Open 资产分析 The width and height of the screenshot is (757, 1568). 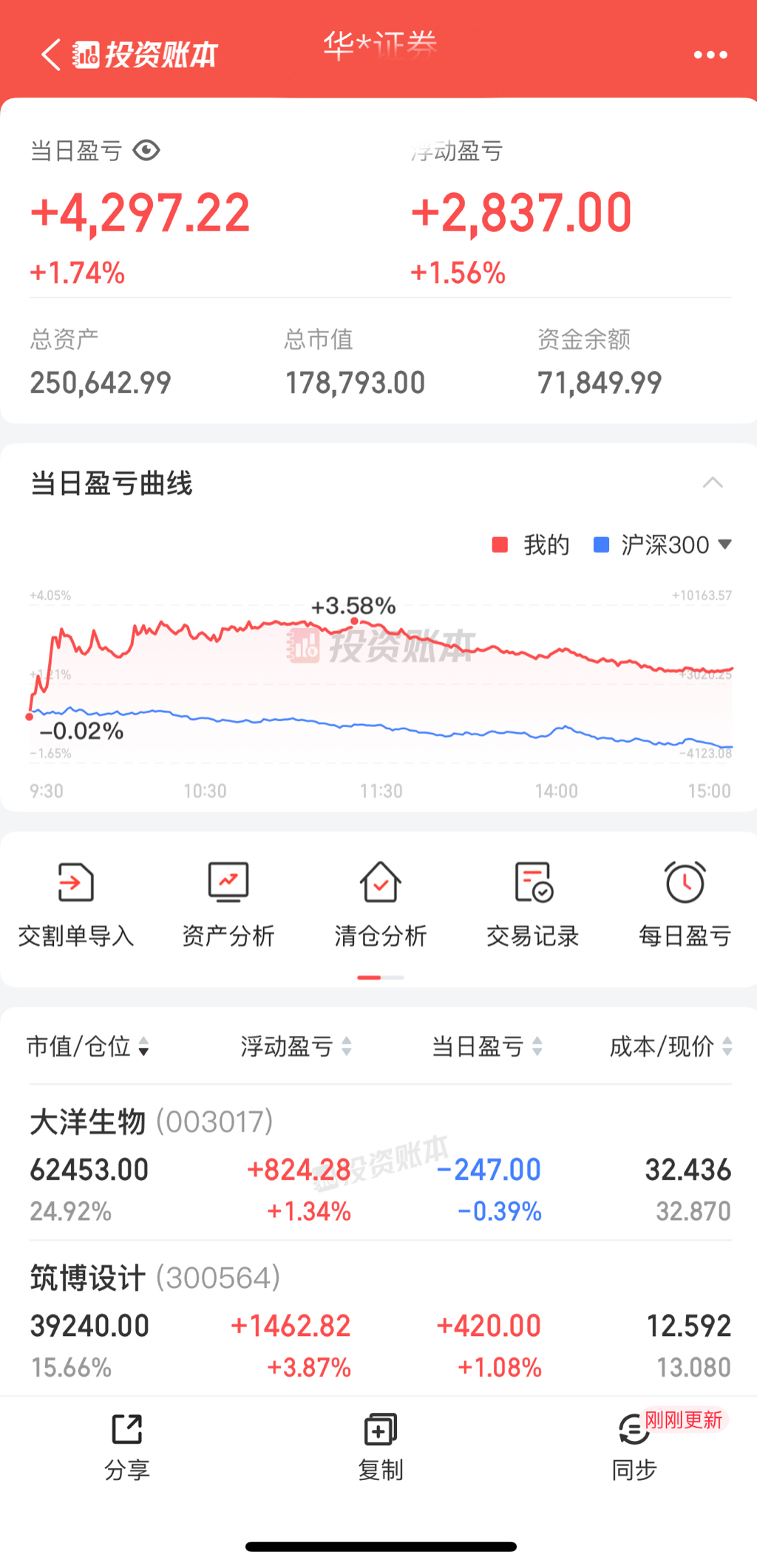pyautogui.click(x=228, y=904)
